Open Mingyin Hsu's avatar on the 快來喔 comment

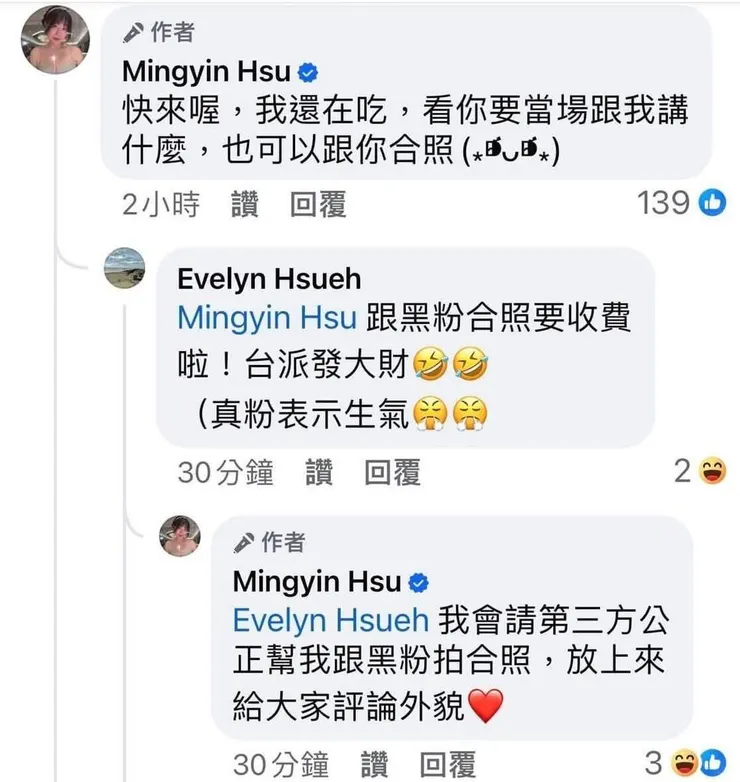[x=53, y=39]
